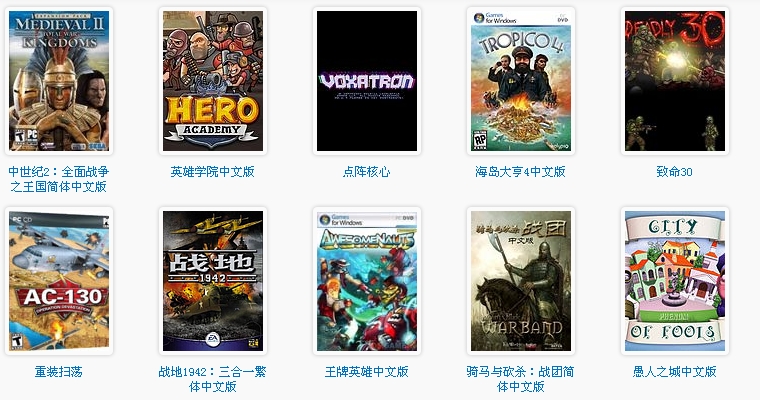
Task: Tap the 点阵核心 title link
Action: point(367,172)
